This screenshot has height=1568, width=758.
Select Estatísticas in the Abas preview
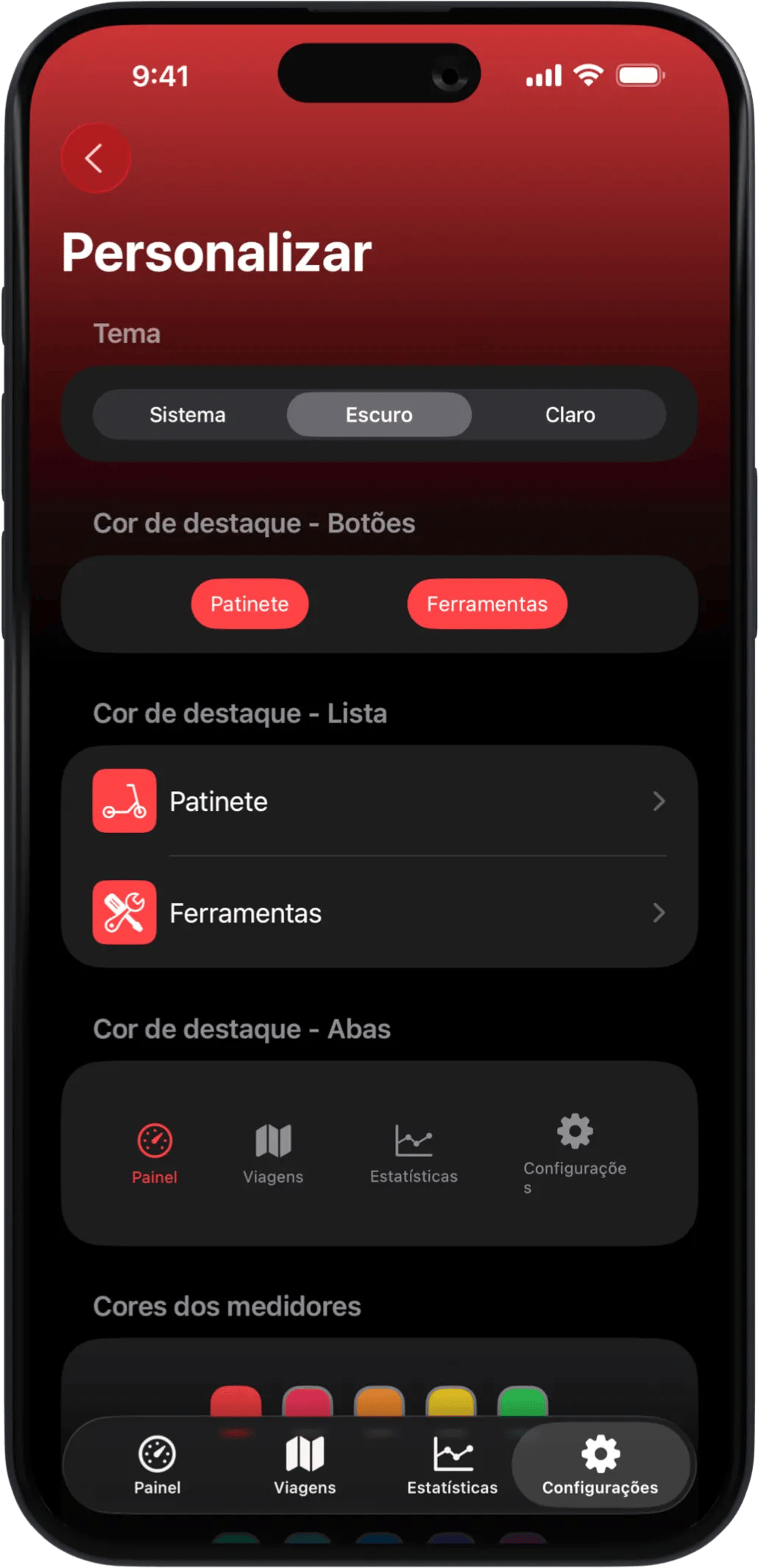click(414, 1153)
